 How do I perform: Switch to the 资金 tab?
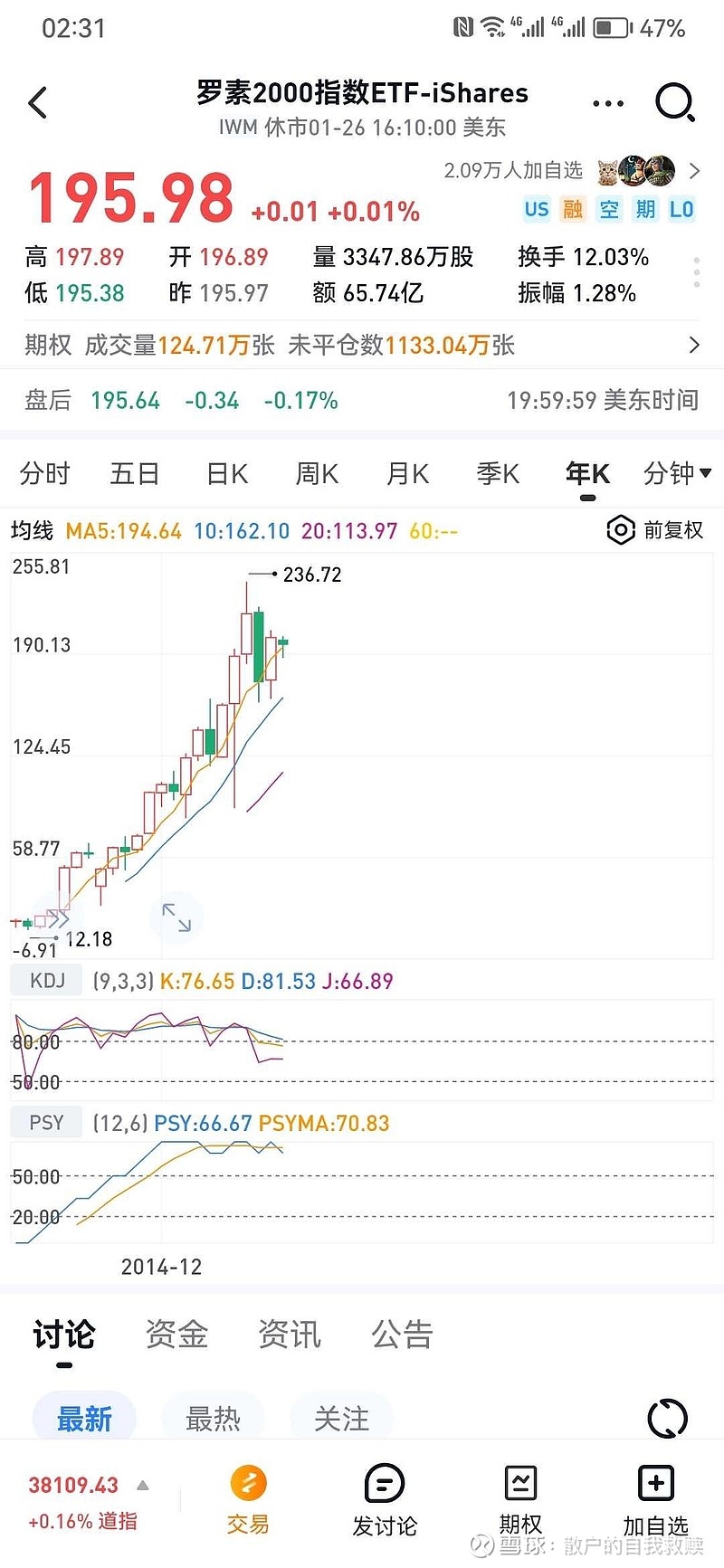click(175, 1335)
